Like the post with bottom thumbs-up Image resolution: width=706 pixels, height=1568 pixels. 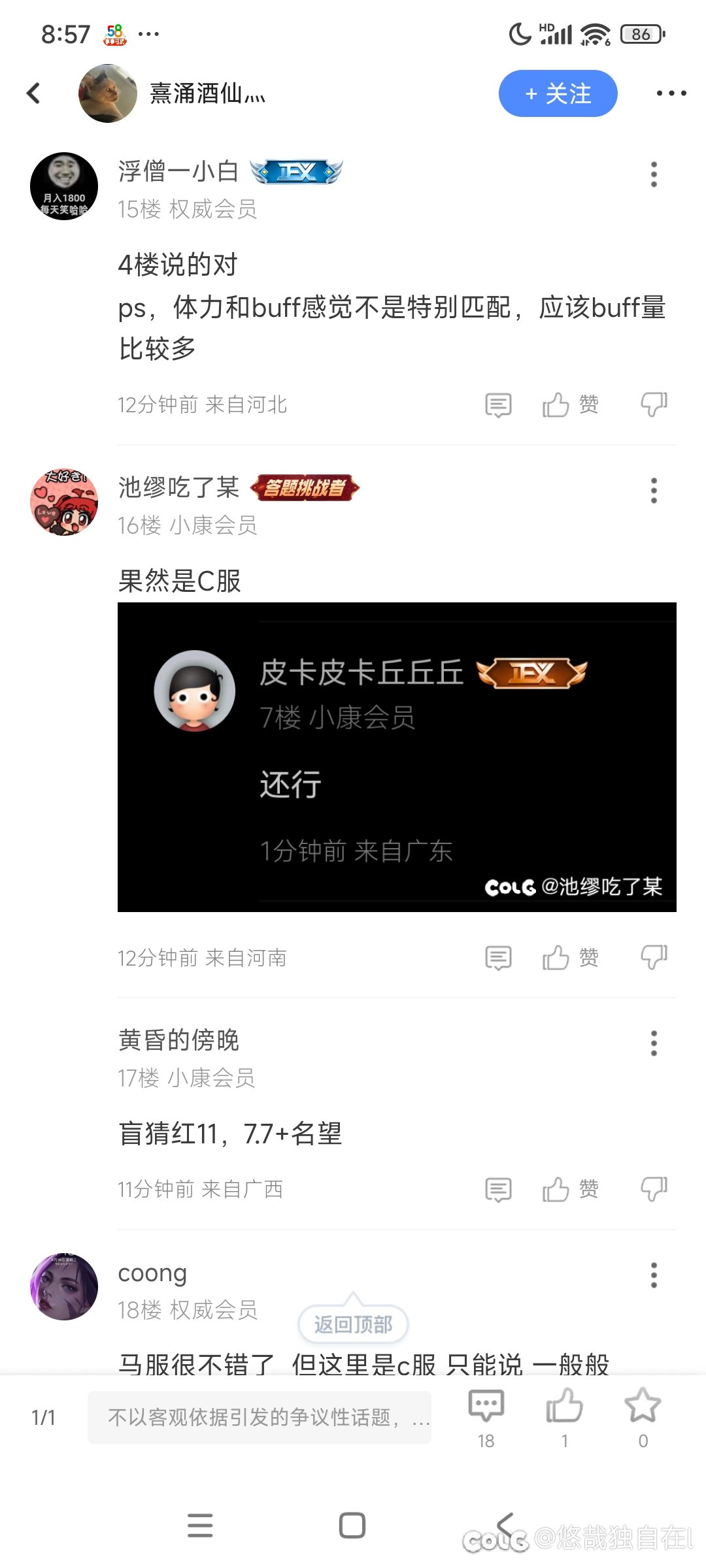click(x=564, y=1416)
